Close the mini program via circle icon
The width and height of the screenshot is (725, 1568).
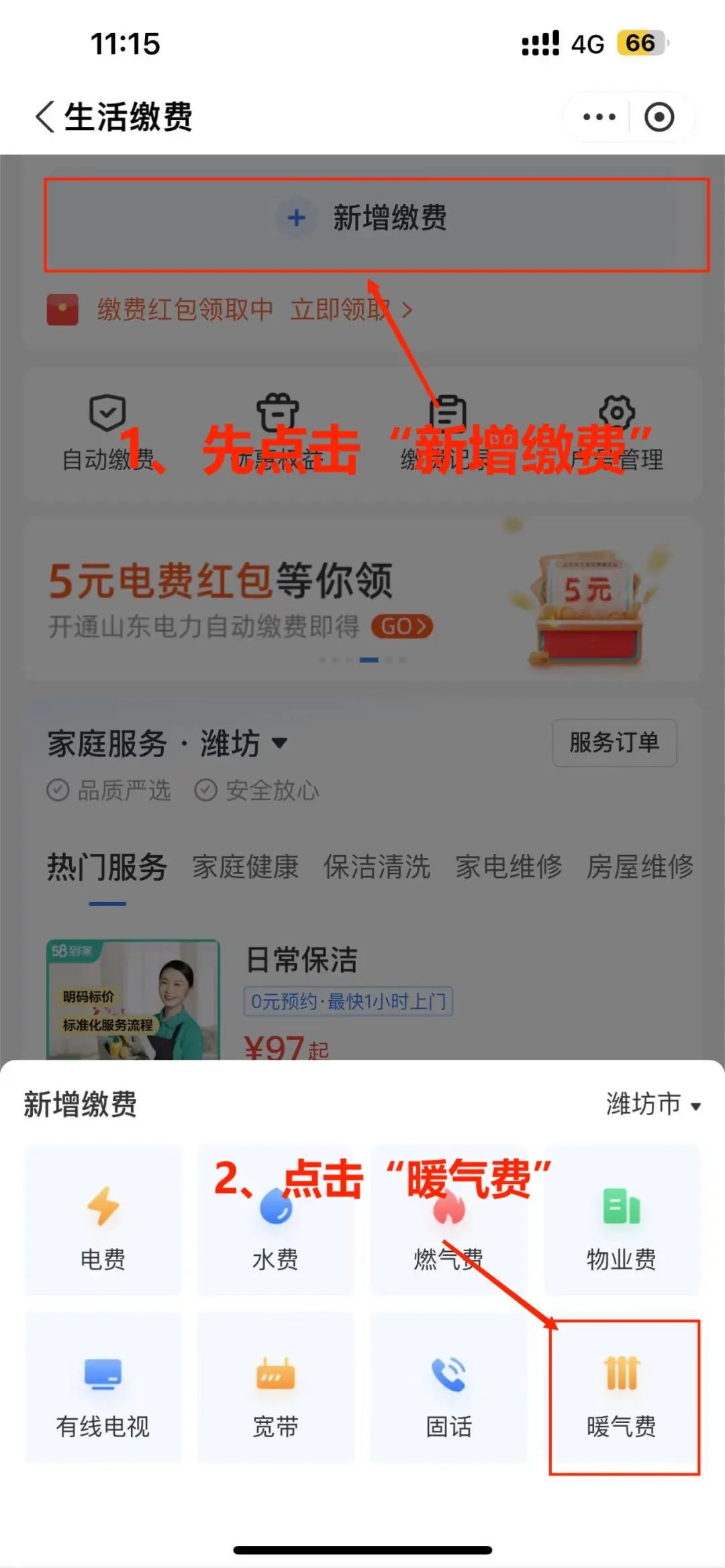(x=659, y=117)
